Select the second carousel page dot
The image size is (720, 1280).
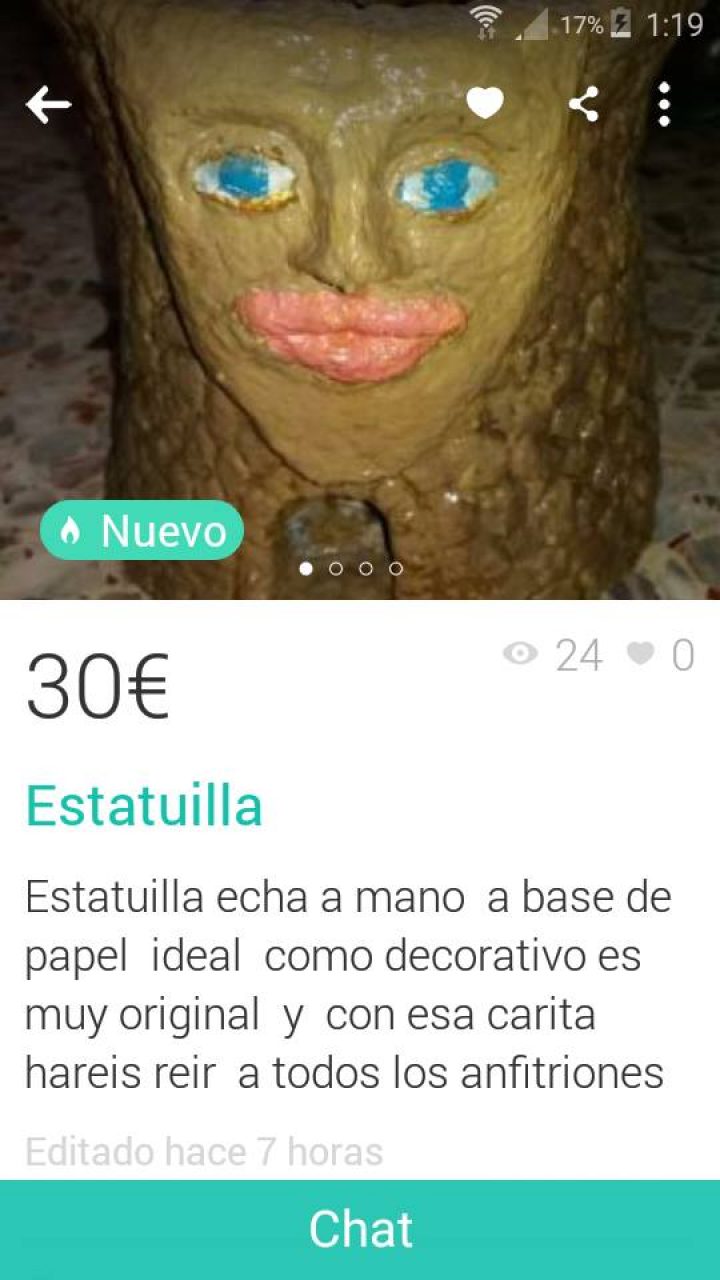click(335, 568)
